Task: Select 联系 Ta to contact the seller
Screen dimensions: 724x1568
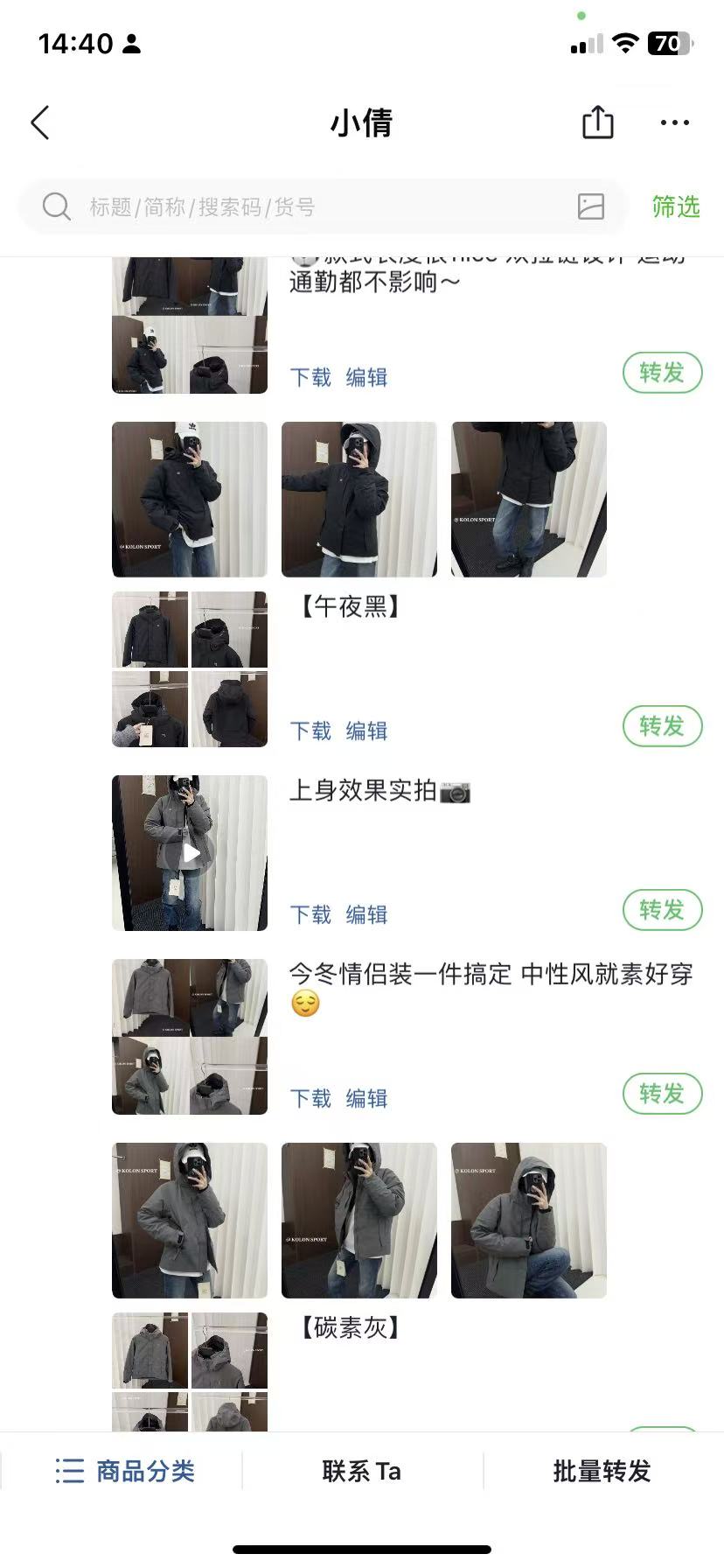Action: [x=362, y=1471]
